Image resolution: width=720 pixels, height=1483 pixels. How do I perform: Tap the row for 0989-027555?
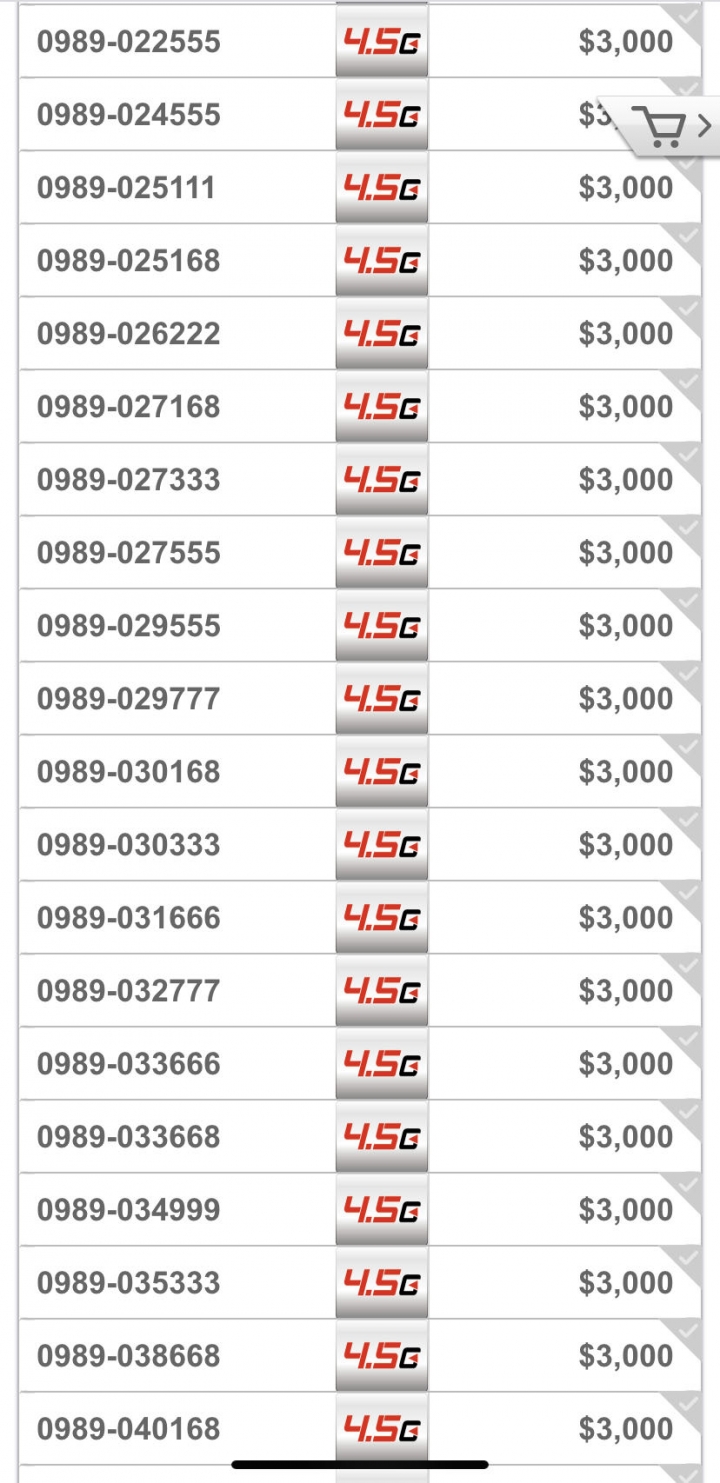360,552
